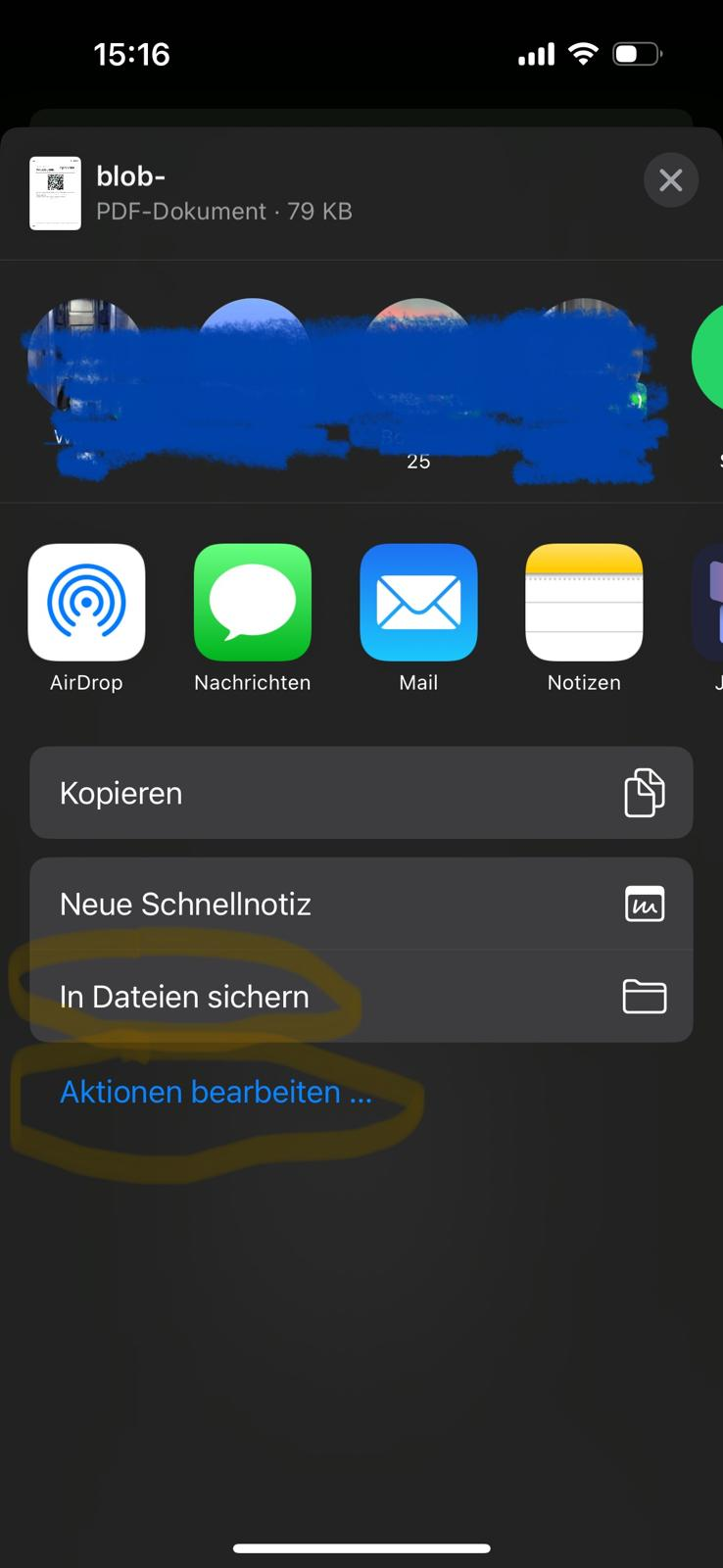Close the share sheet
The image size is (723, 1568).
coord(670,180)
